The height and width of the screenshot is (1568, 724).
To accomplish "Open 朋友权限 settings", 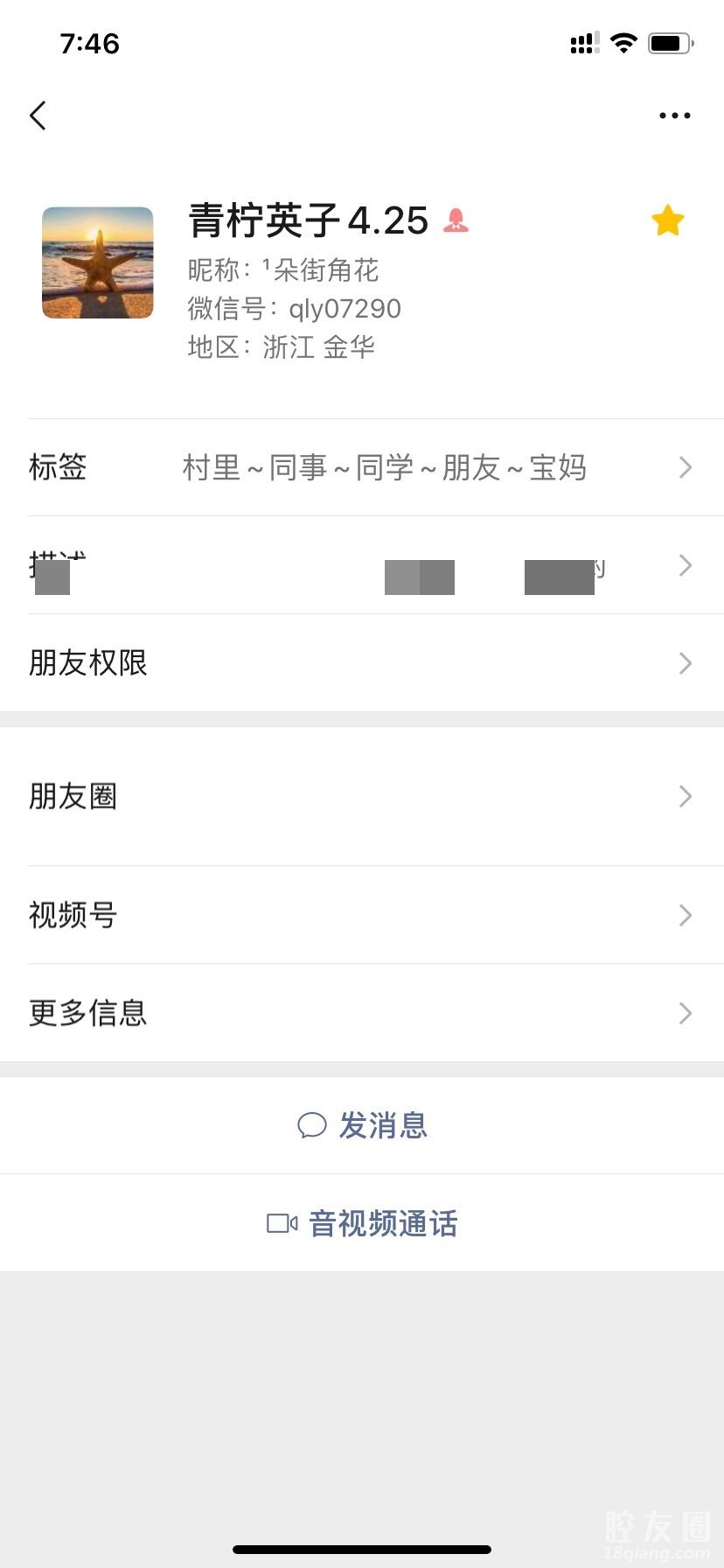I will point(362,663).
